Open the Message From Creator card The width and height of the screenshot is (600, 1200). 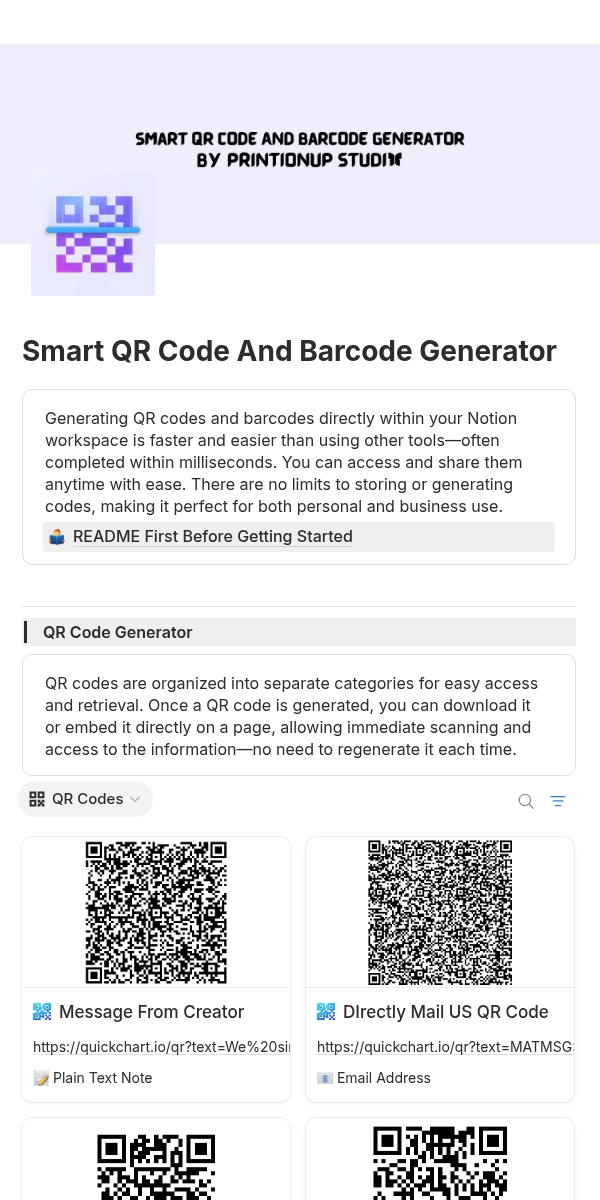[151, 1012]
